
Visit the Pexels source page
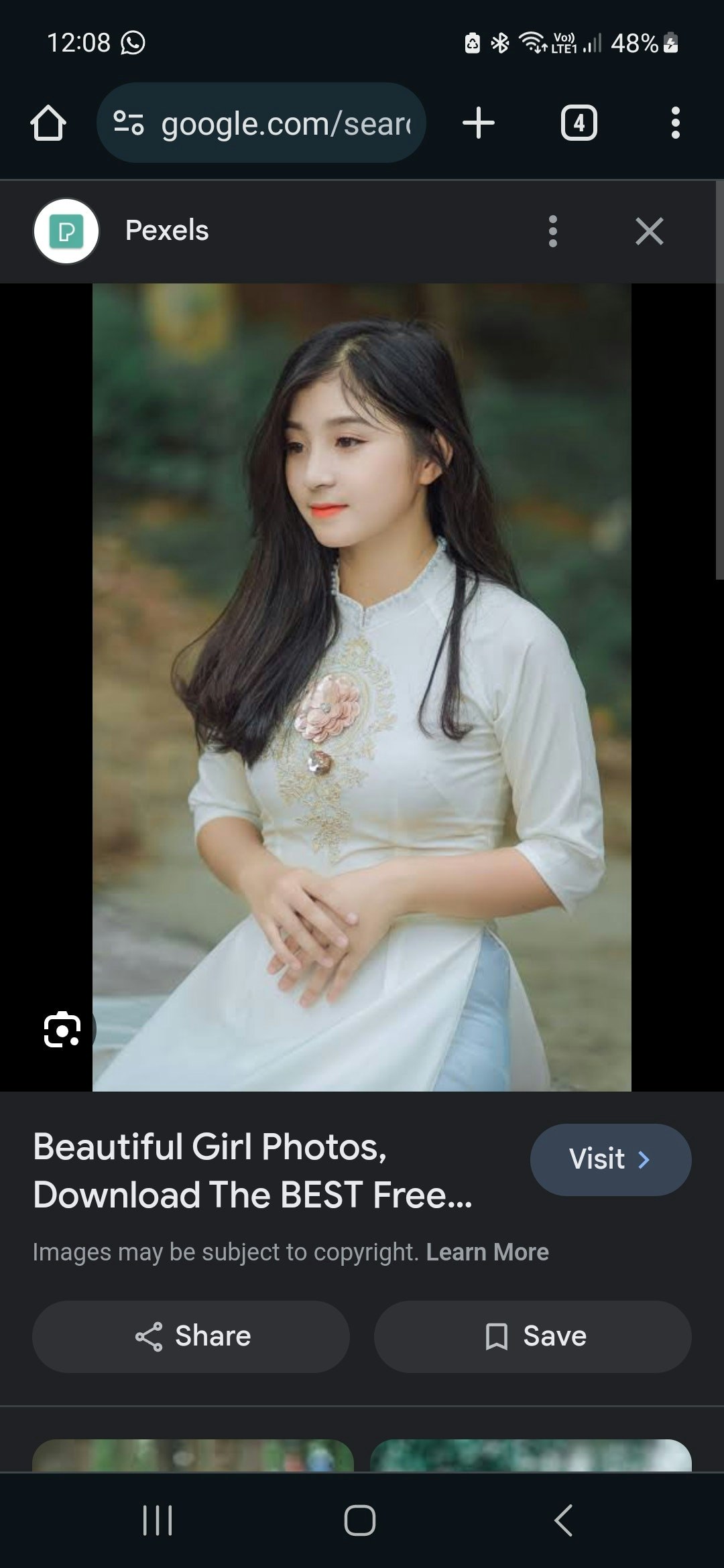click(x=610, y=1159)
